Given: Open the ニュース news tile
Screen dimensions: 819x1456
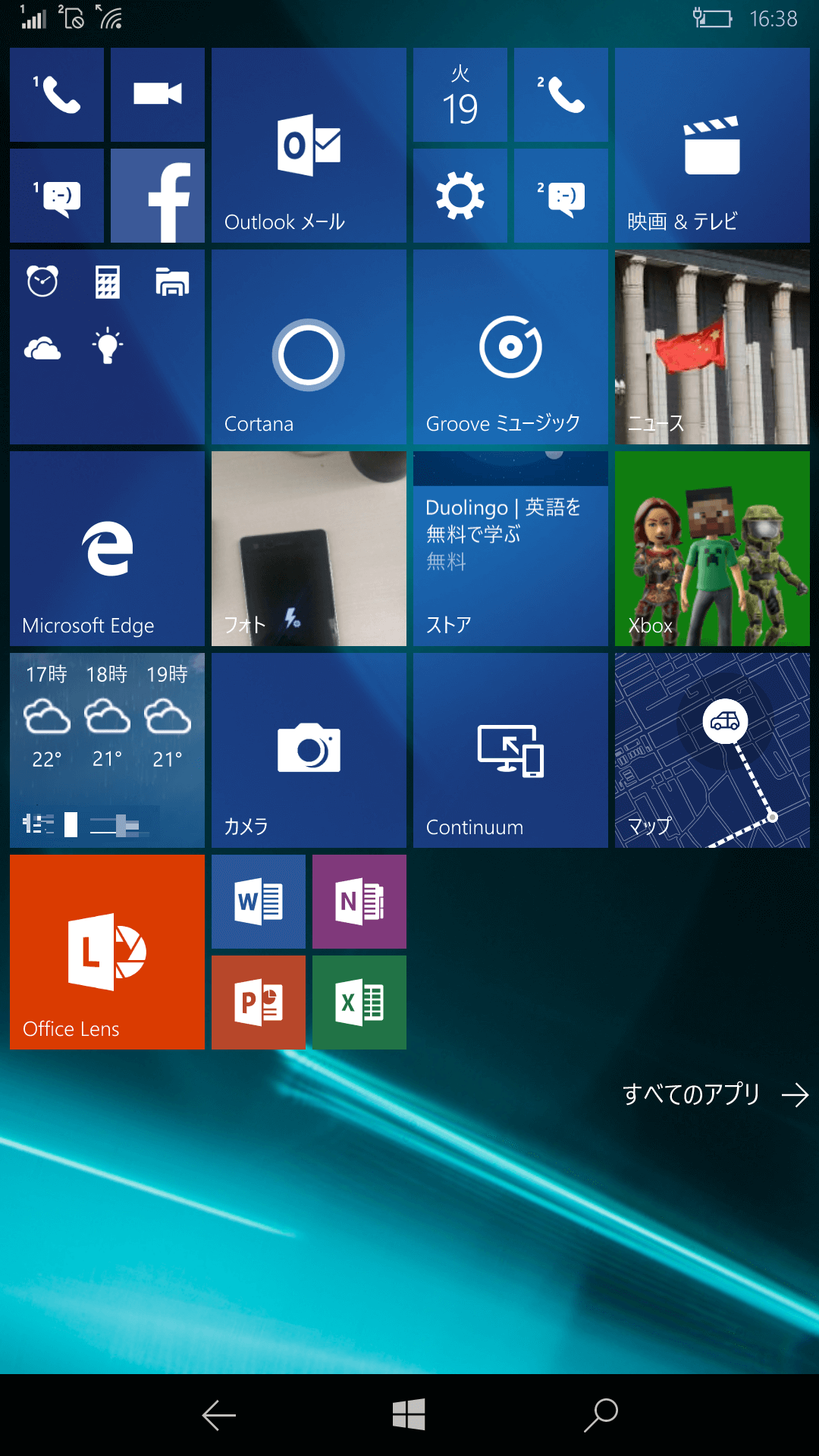Looking at the screenshot, I should point(712,347).
